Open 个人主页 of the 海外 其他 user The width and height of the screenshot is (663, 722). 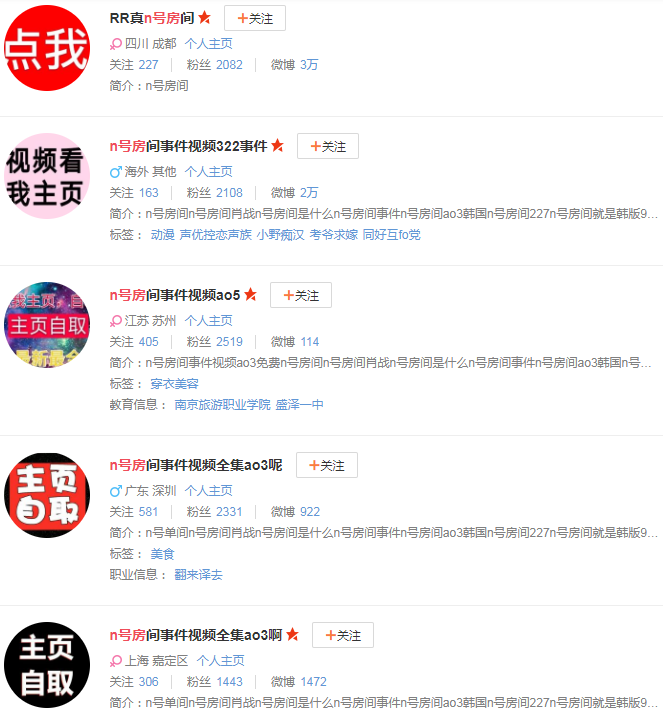click(208, 172)
